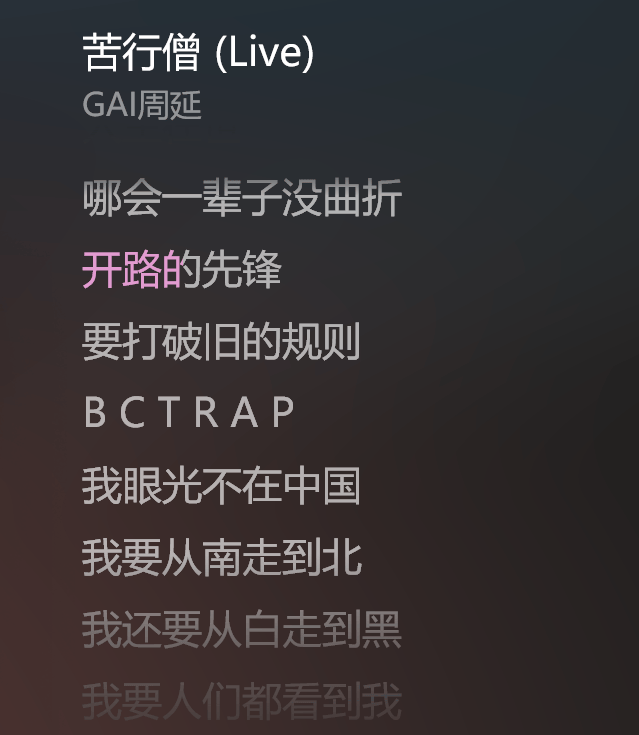Jump to lyric line 要打破旧的规则
This screenshot has height=735, width=639.
click(x=220, y=342)
